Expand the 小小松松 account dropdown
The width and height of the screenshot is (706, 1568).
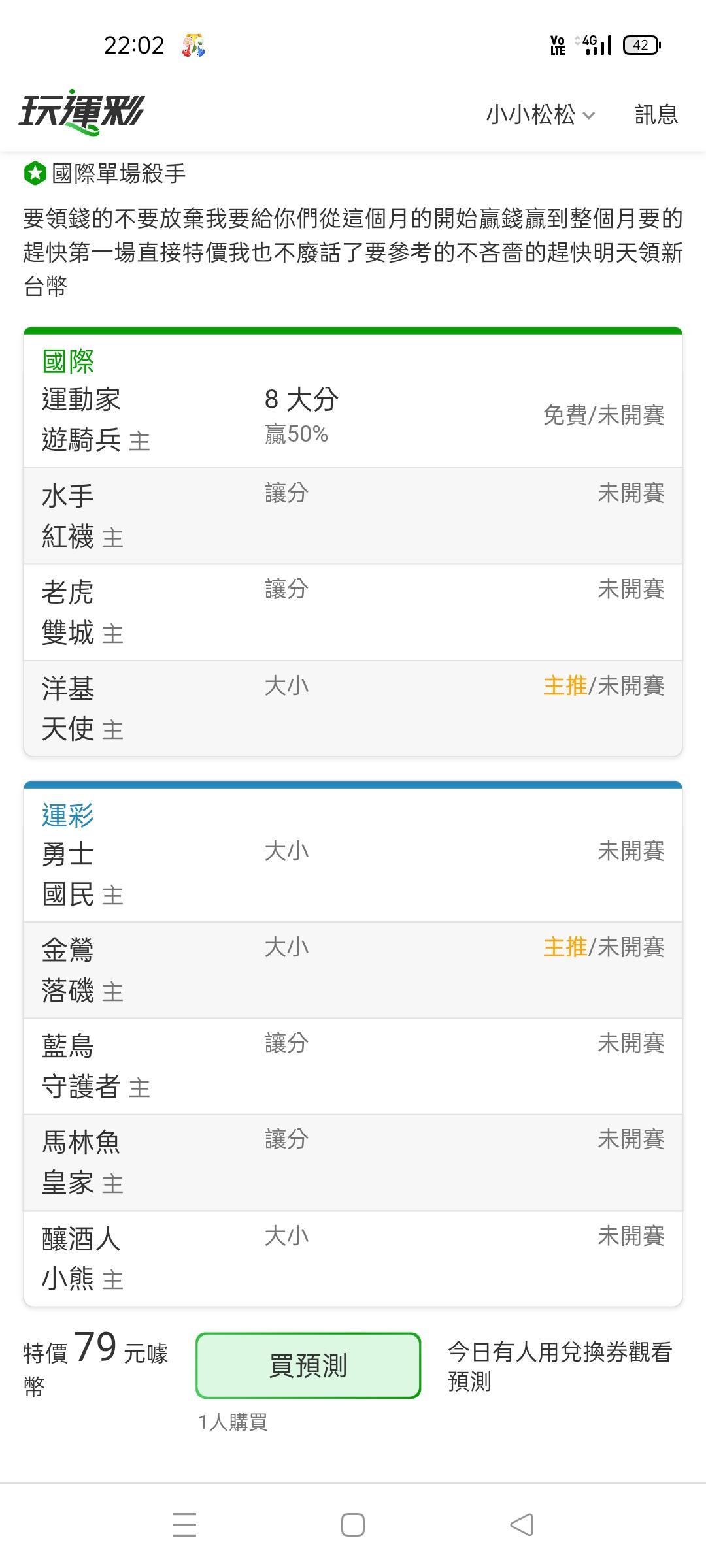pos(540,115)
